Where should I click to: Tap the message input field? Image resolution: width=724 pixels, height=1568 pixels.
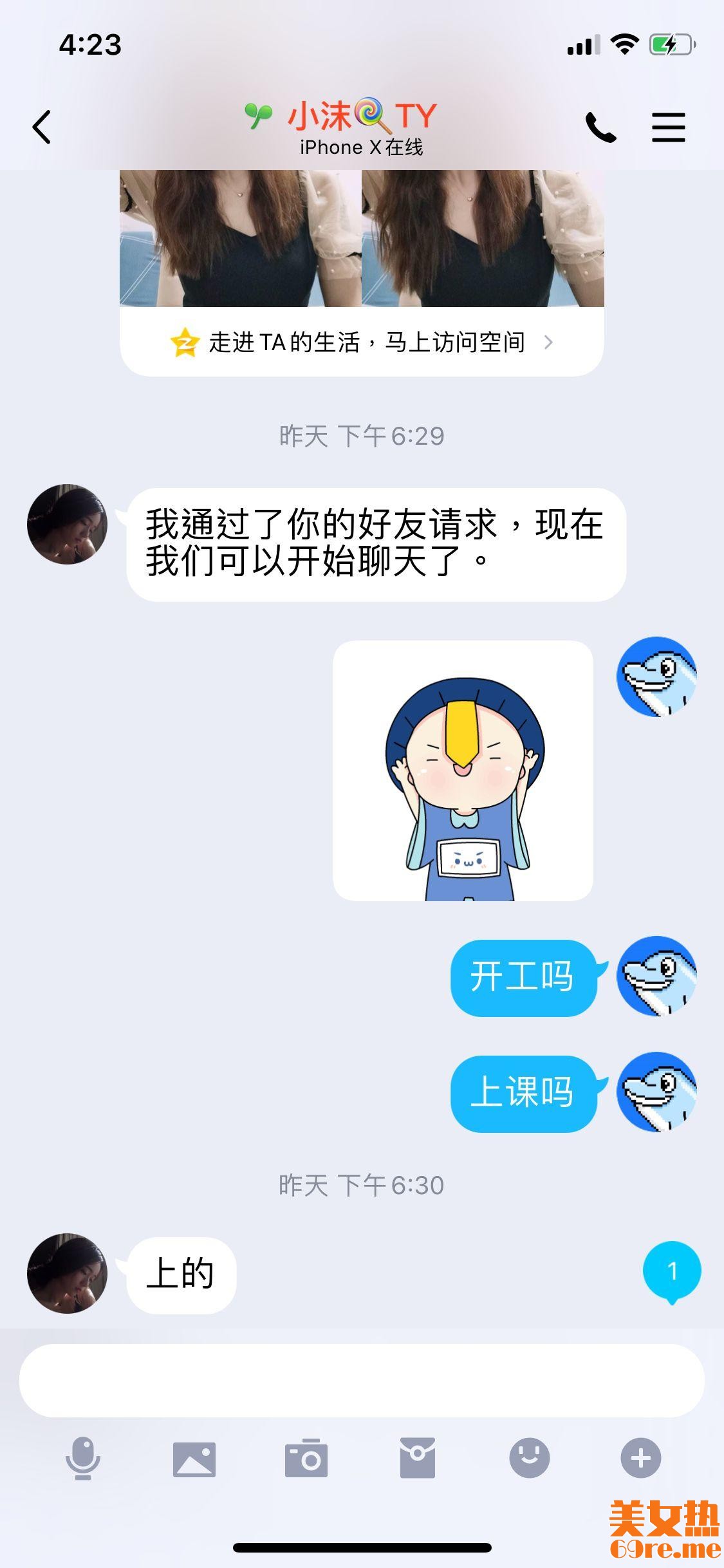coord(362,1380)
